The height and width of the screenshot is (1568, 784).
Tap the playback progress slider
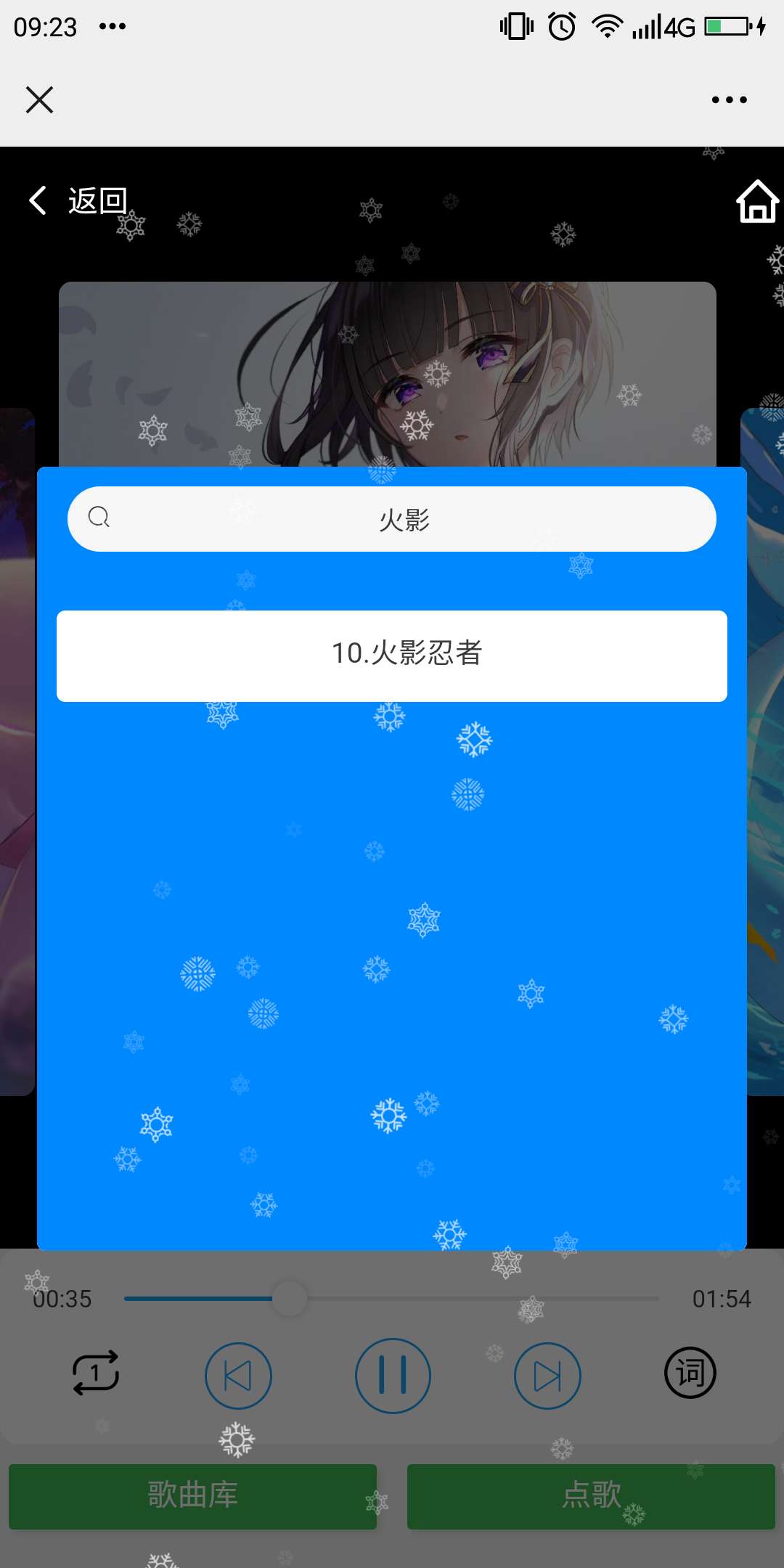391,1299
